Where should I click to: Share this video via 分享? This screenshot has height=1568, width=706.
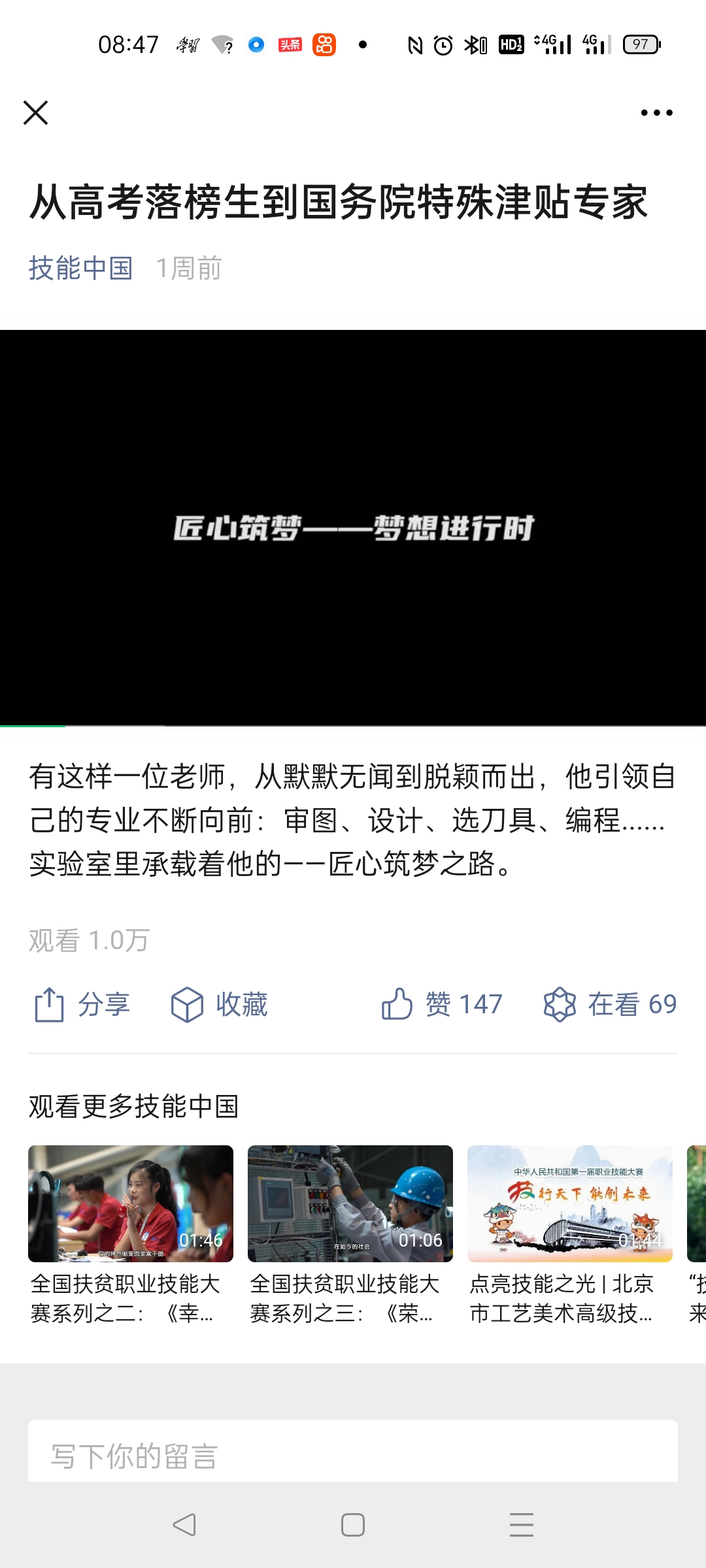(x=82, y=1004)
